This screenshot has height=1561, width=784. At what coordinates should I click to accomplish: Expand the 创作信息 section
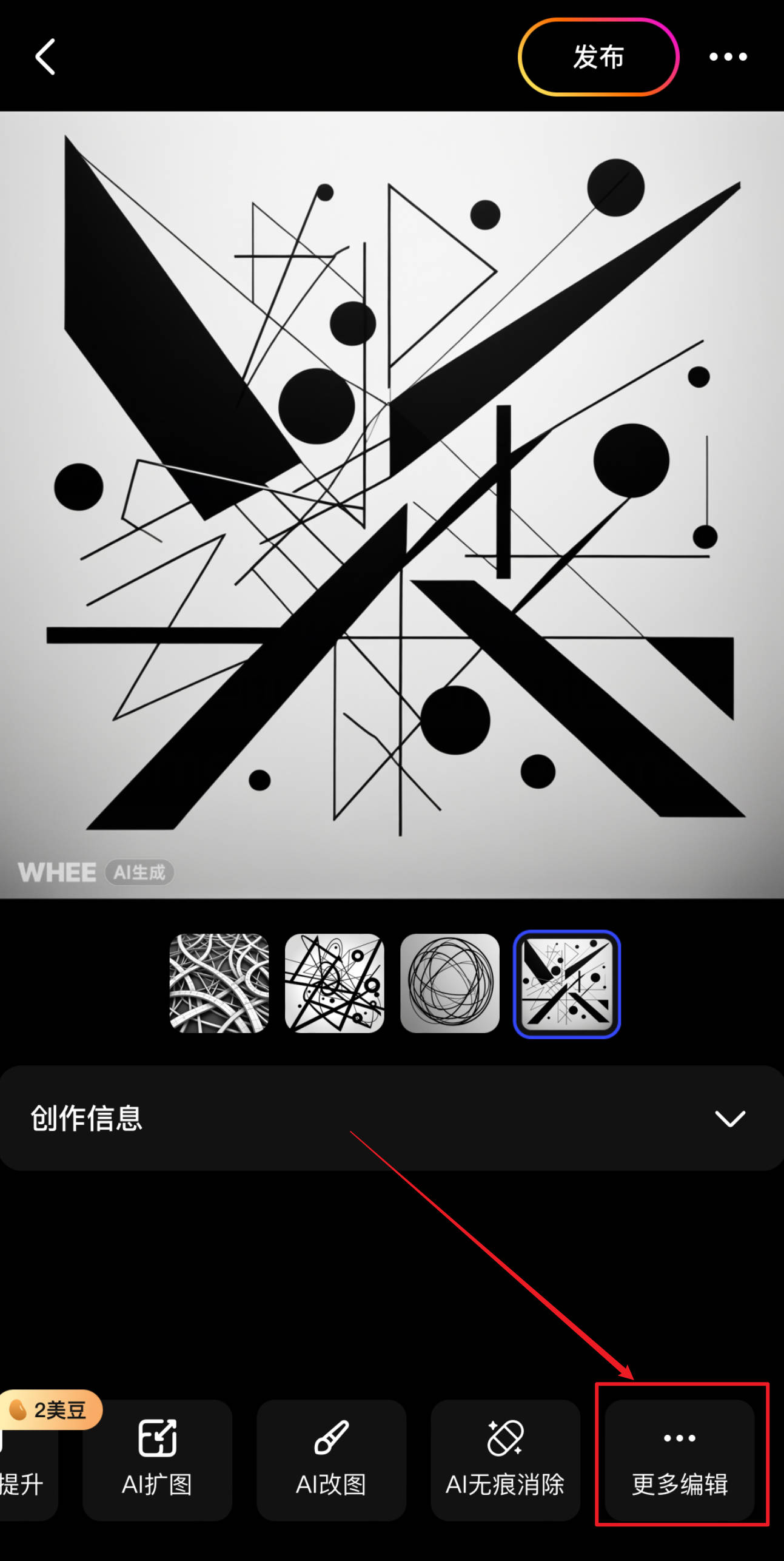[x=87, y=1119]
